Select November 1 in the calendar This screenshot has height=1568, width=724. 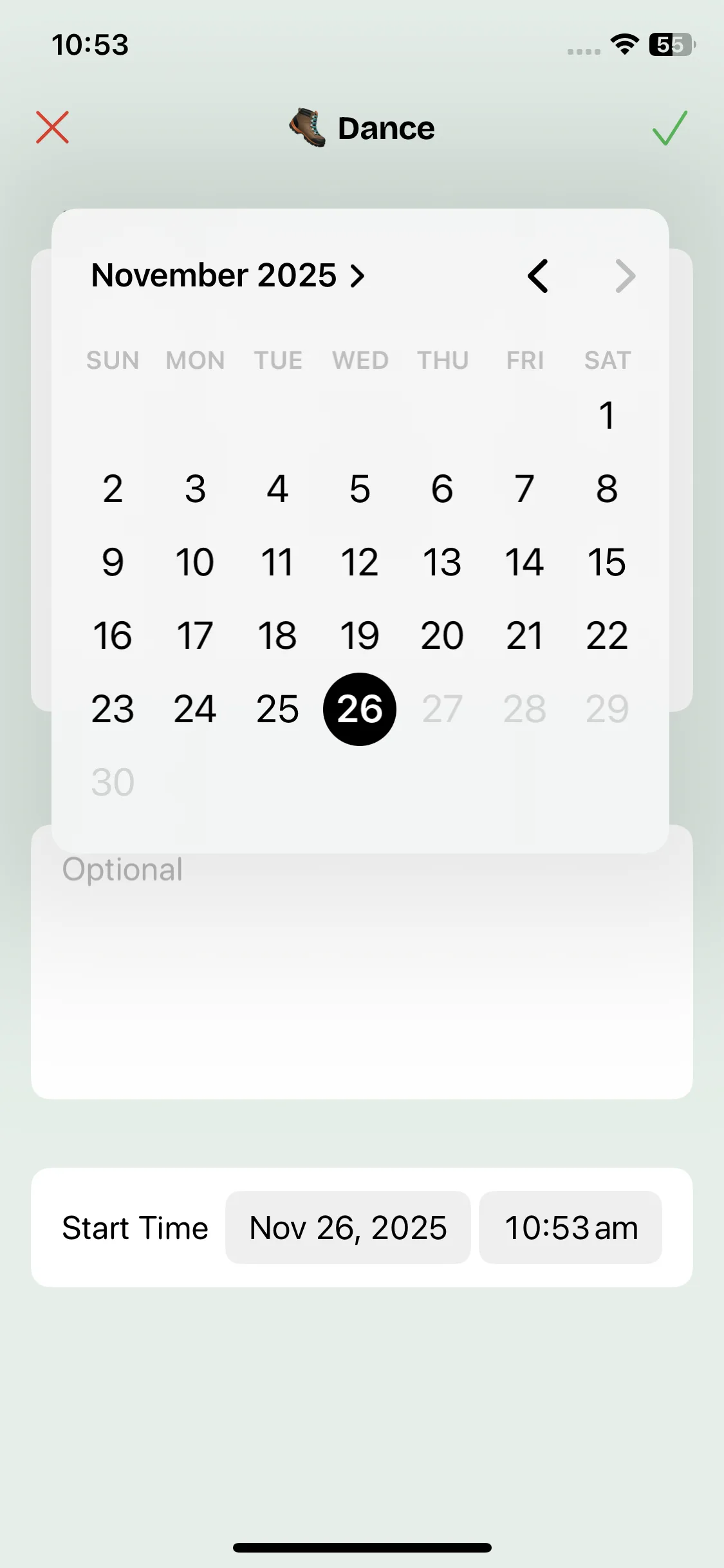point(606,415)
